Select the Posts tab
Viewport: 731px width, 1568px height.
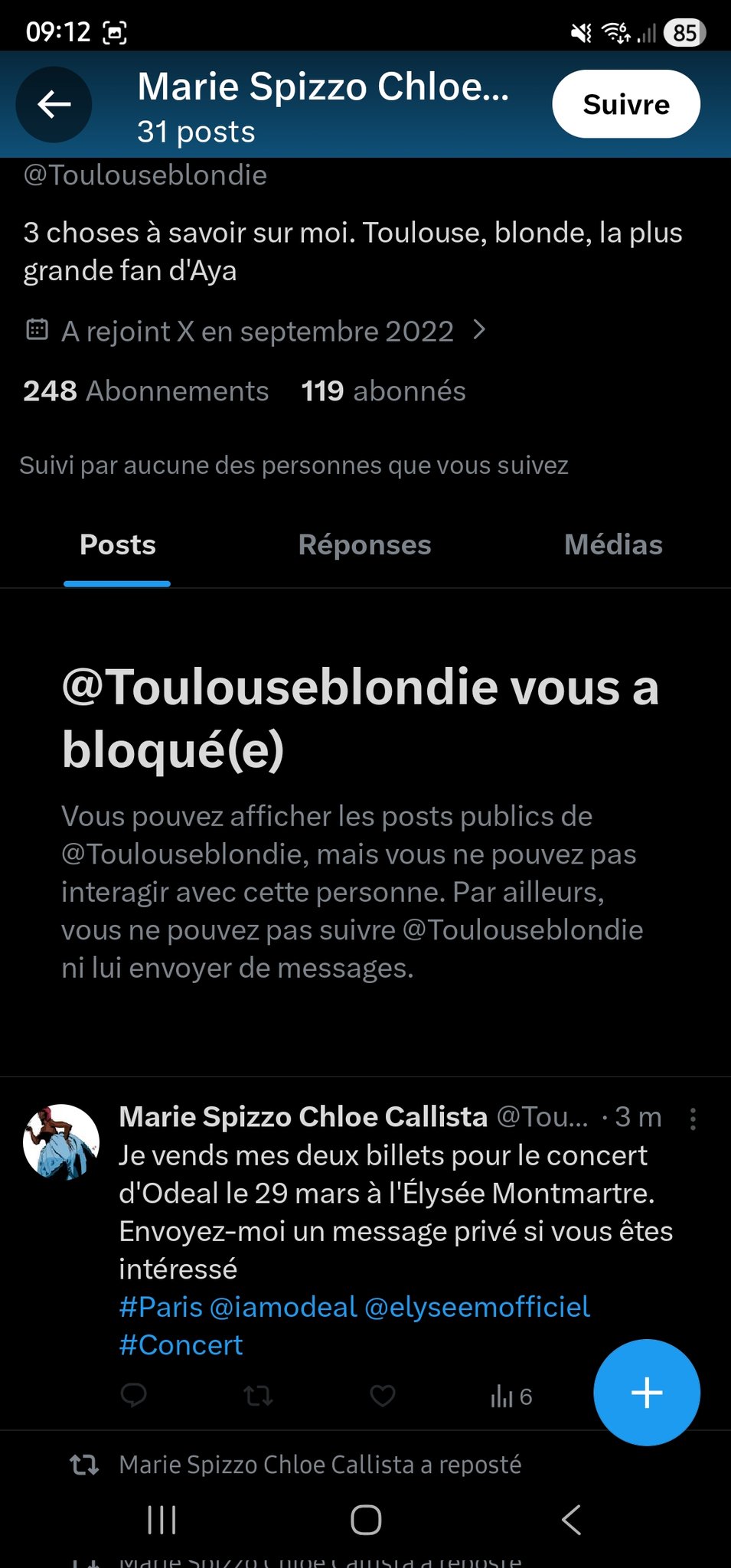click(x=117, y=545)
